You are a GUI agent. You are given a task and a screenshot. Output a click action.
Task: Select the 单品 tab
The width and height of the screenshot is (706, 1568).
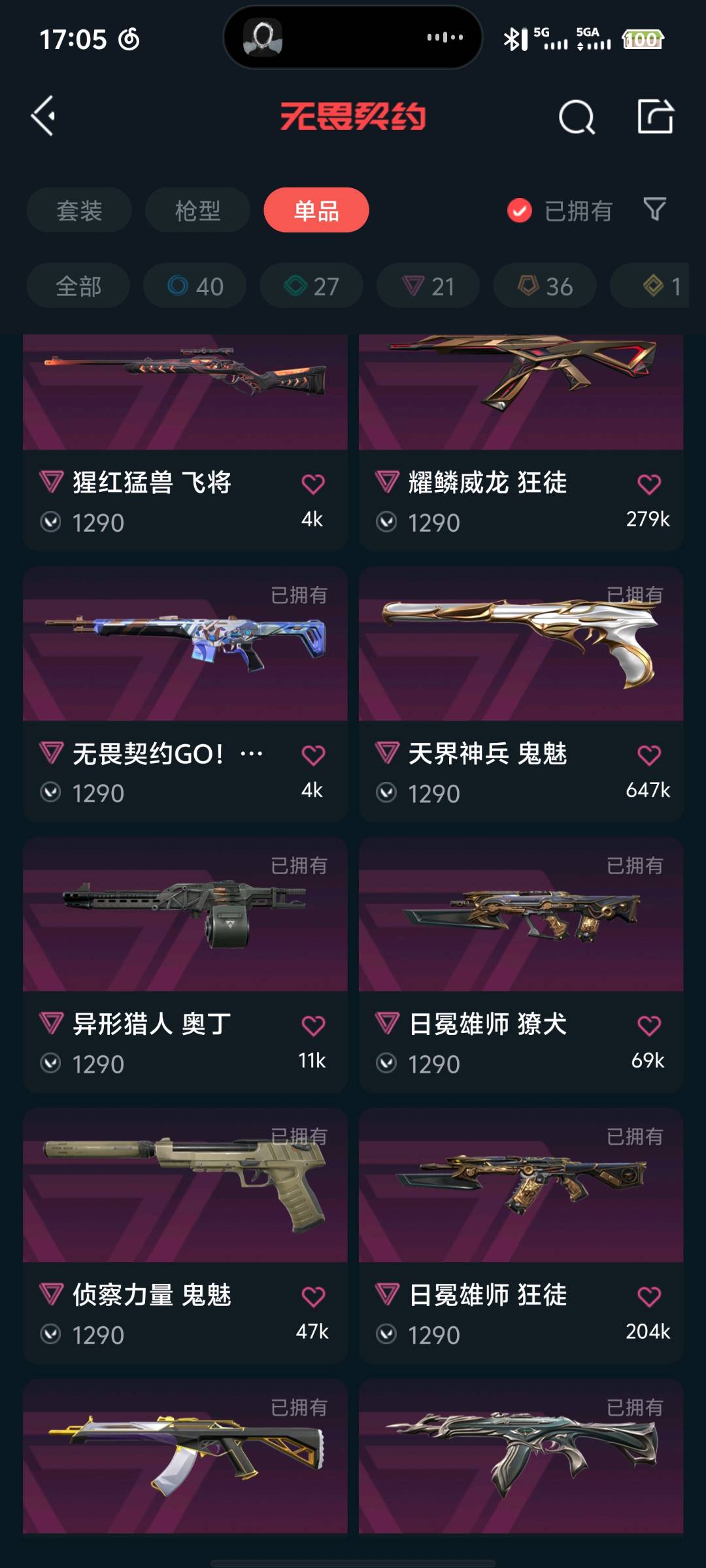pos(316,210)
